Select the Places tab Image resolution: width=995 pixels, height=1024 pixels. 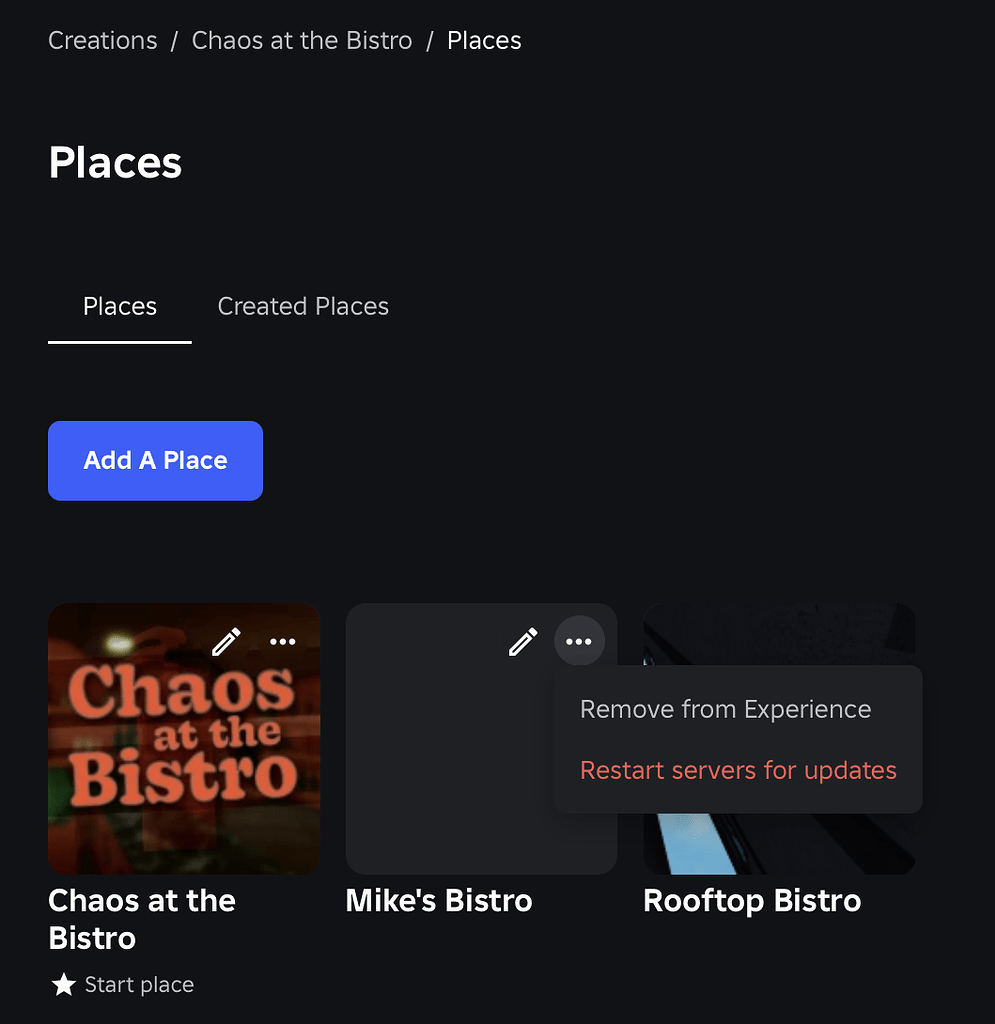coord(119,306)
